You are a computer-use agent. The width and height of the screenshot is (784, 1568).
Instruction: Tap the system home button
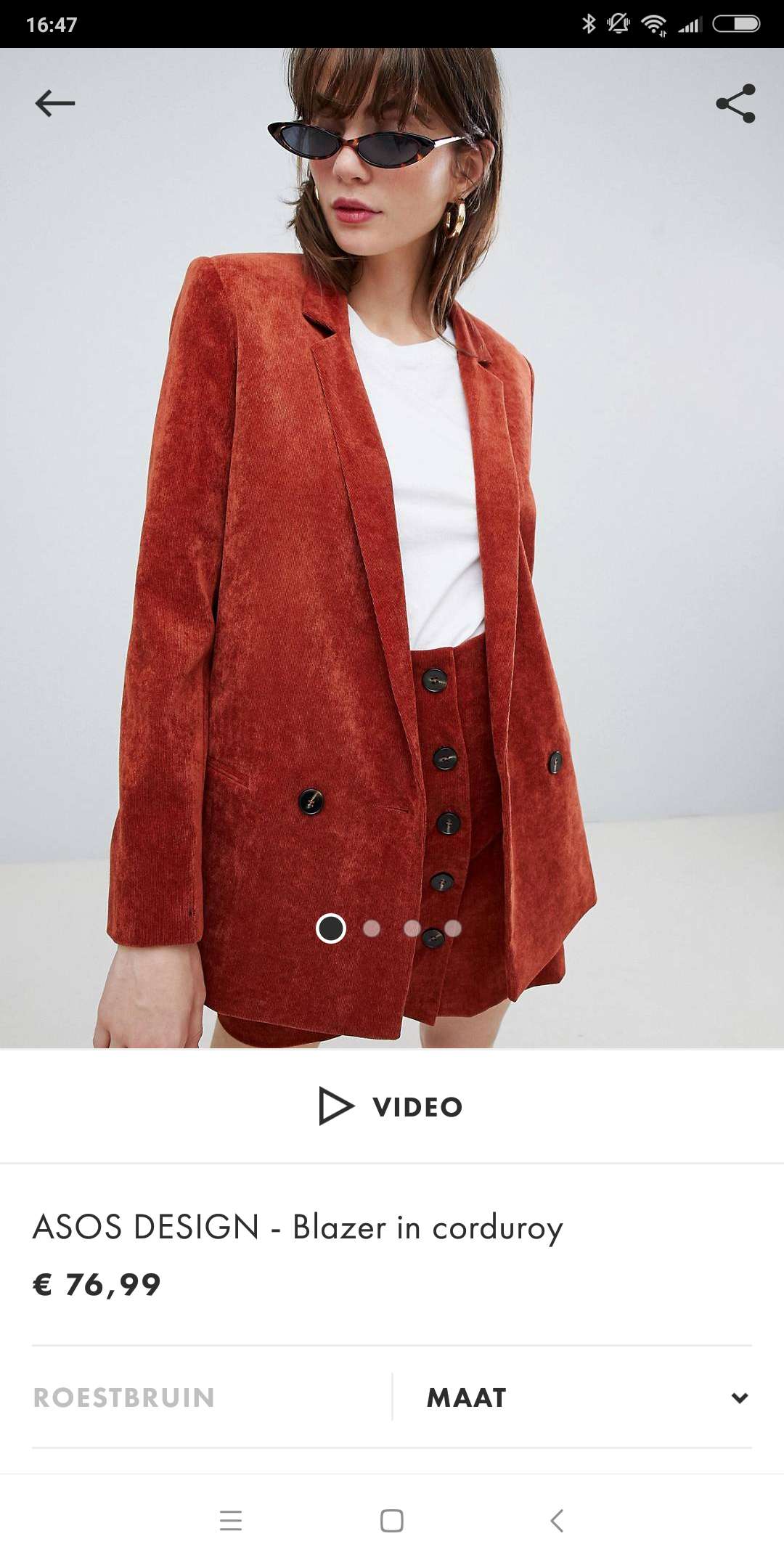point(392,1520)
